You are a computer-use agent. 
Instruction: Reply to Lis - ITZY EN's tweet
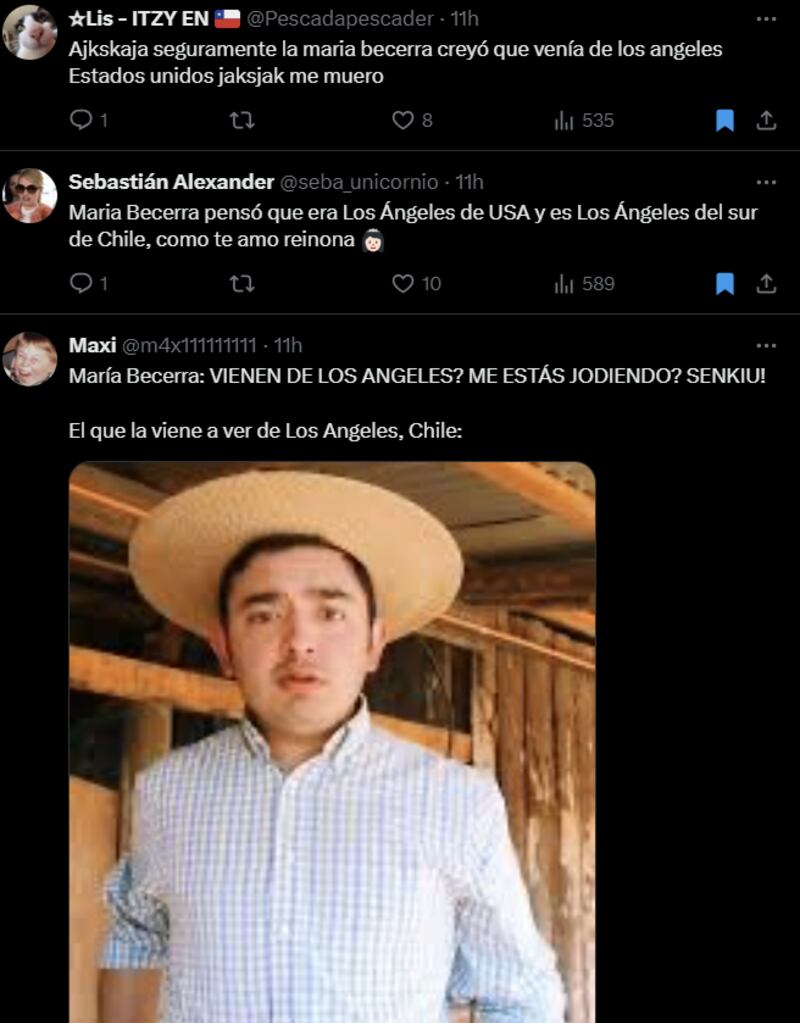(81, 120)
